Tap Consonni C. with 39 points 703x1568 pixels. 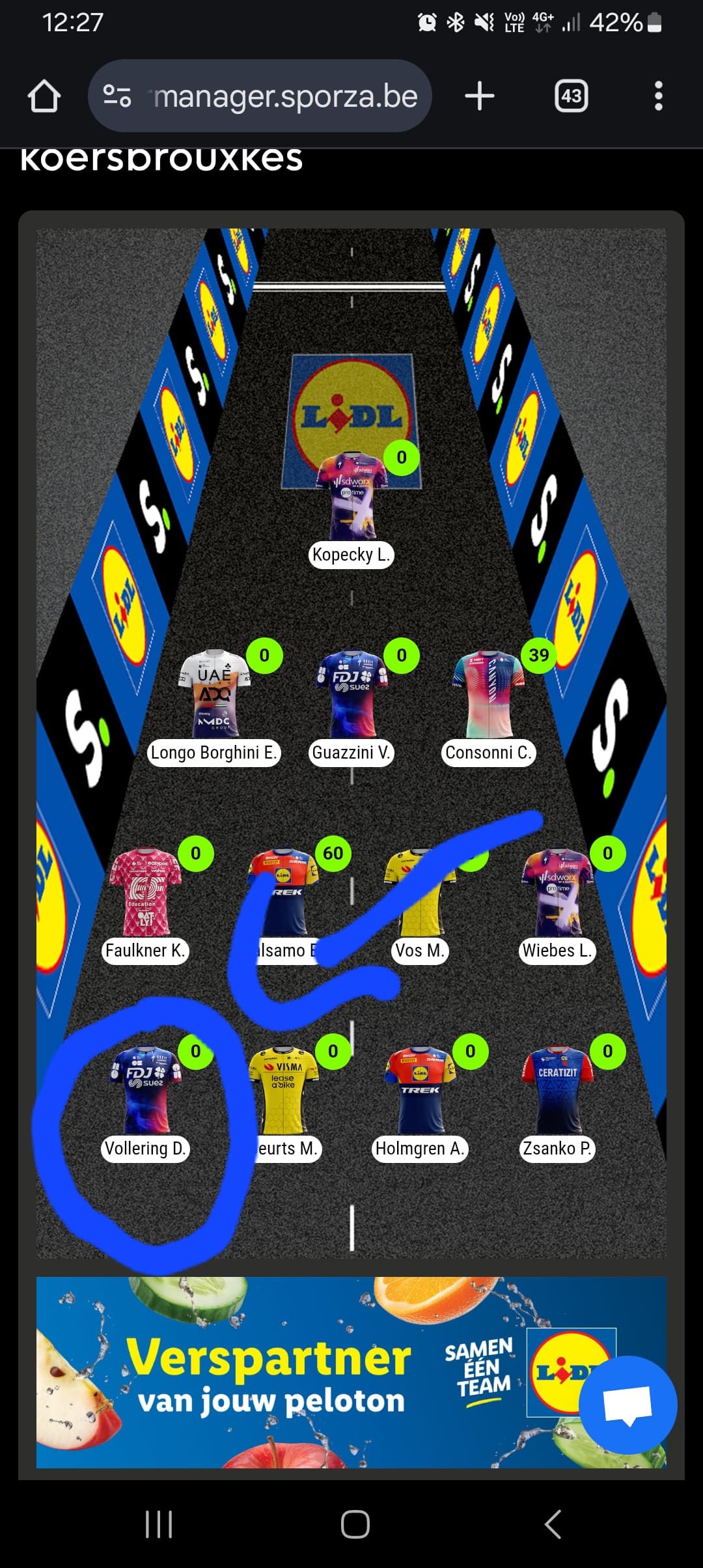tap(489, 707)
